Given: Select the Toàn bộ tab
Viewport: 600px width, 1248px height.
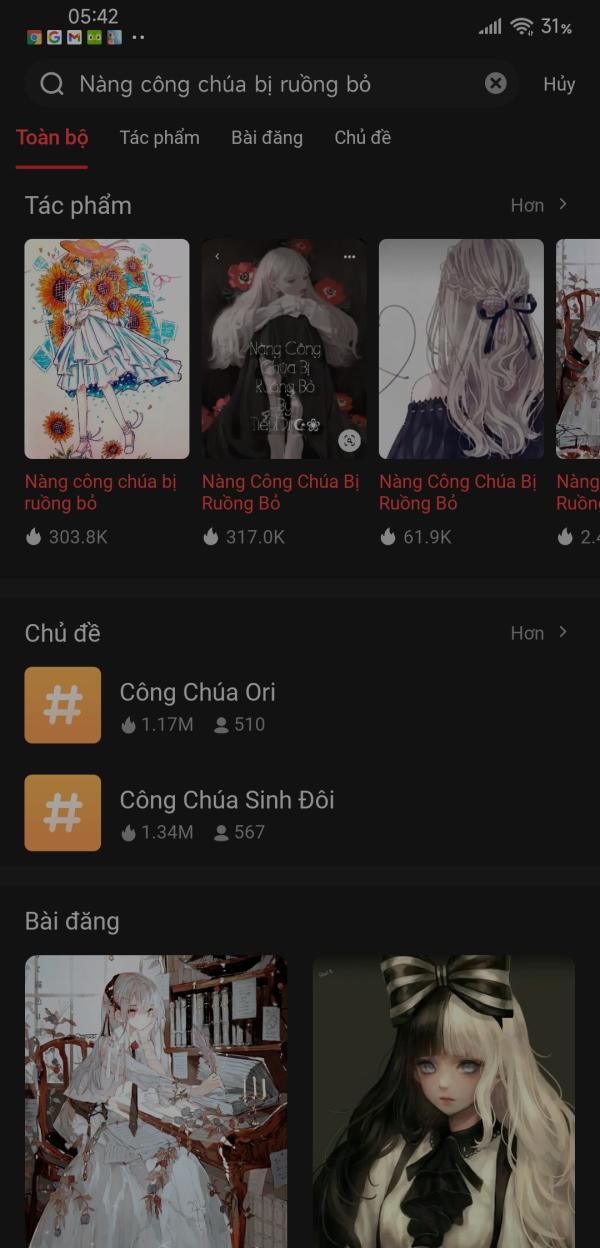Looking at the screenshot, I should [x=52, y=138].
